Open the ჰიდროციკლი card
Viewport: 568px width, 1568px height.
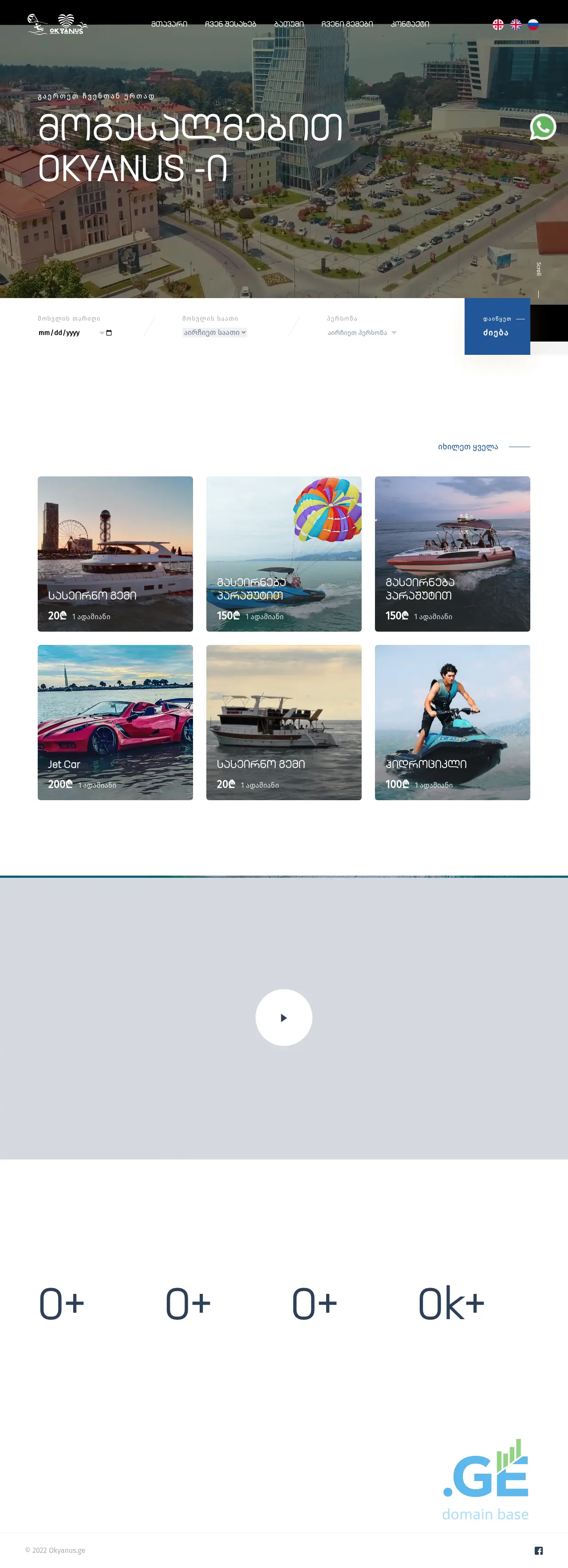(452, 723)
